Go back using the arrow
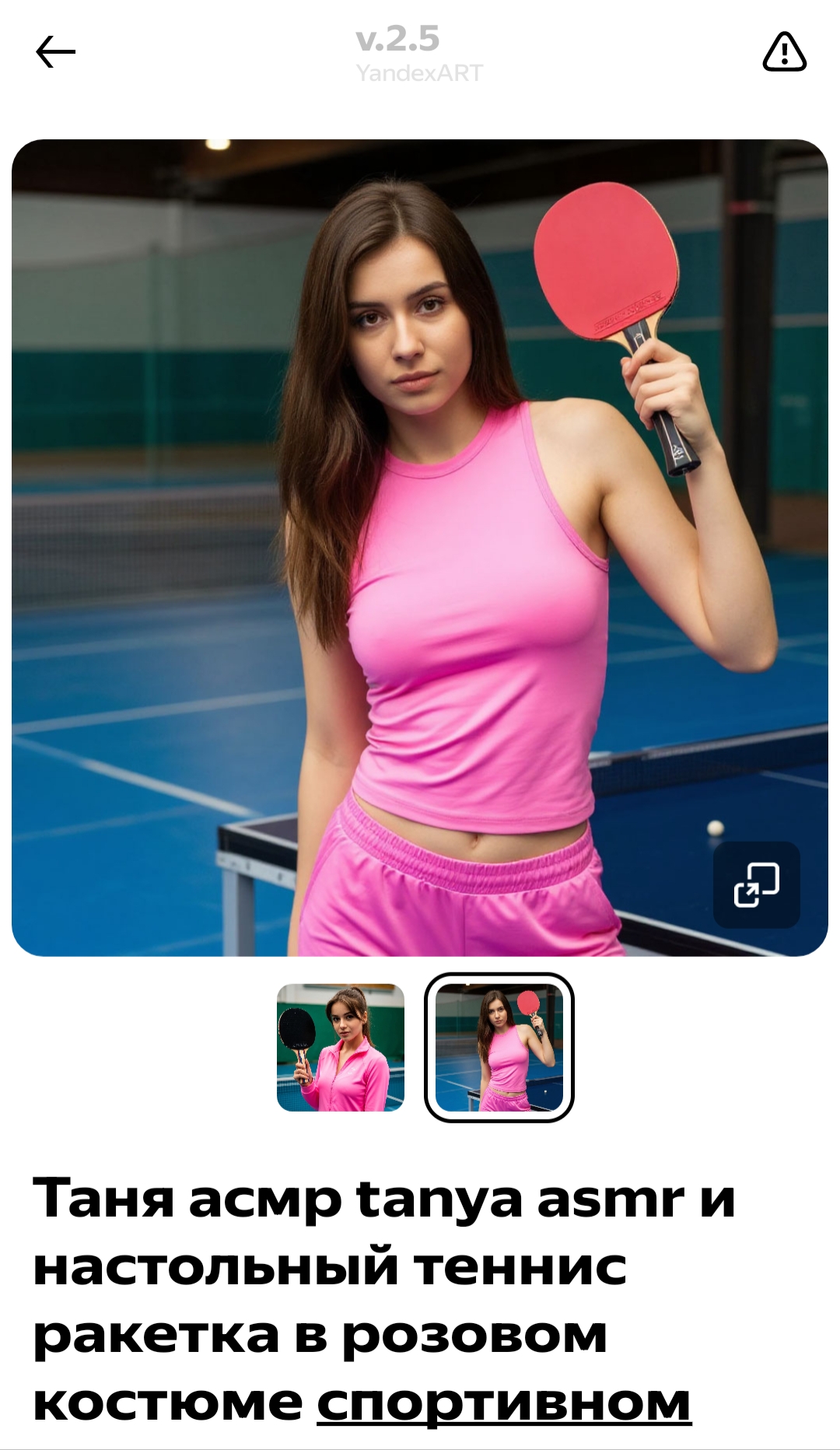840x1450 pixels. [x=55, y=52]
